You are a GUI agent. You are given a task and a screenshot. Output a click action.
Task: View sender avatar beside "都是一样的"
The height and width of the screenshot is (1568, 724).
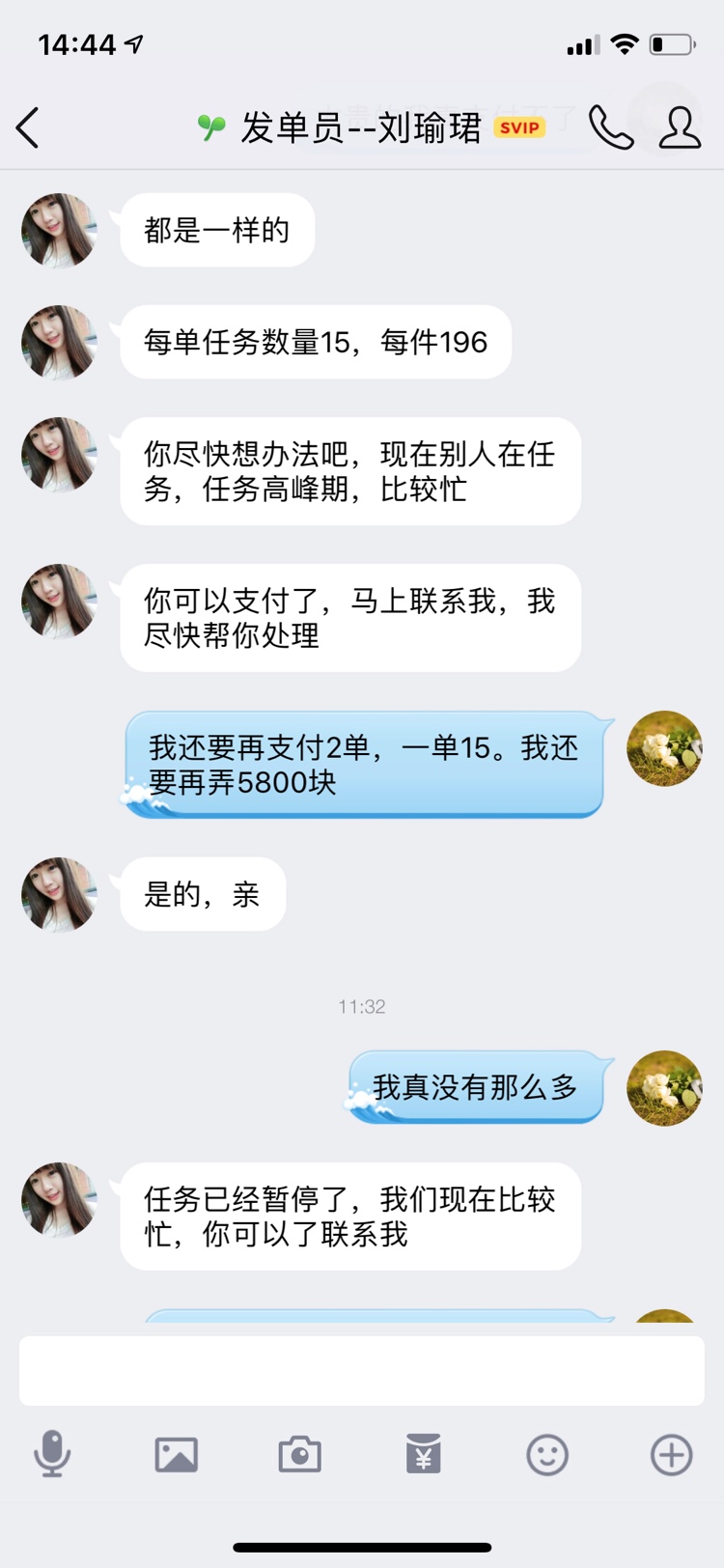[x=60, y=230]
